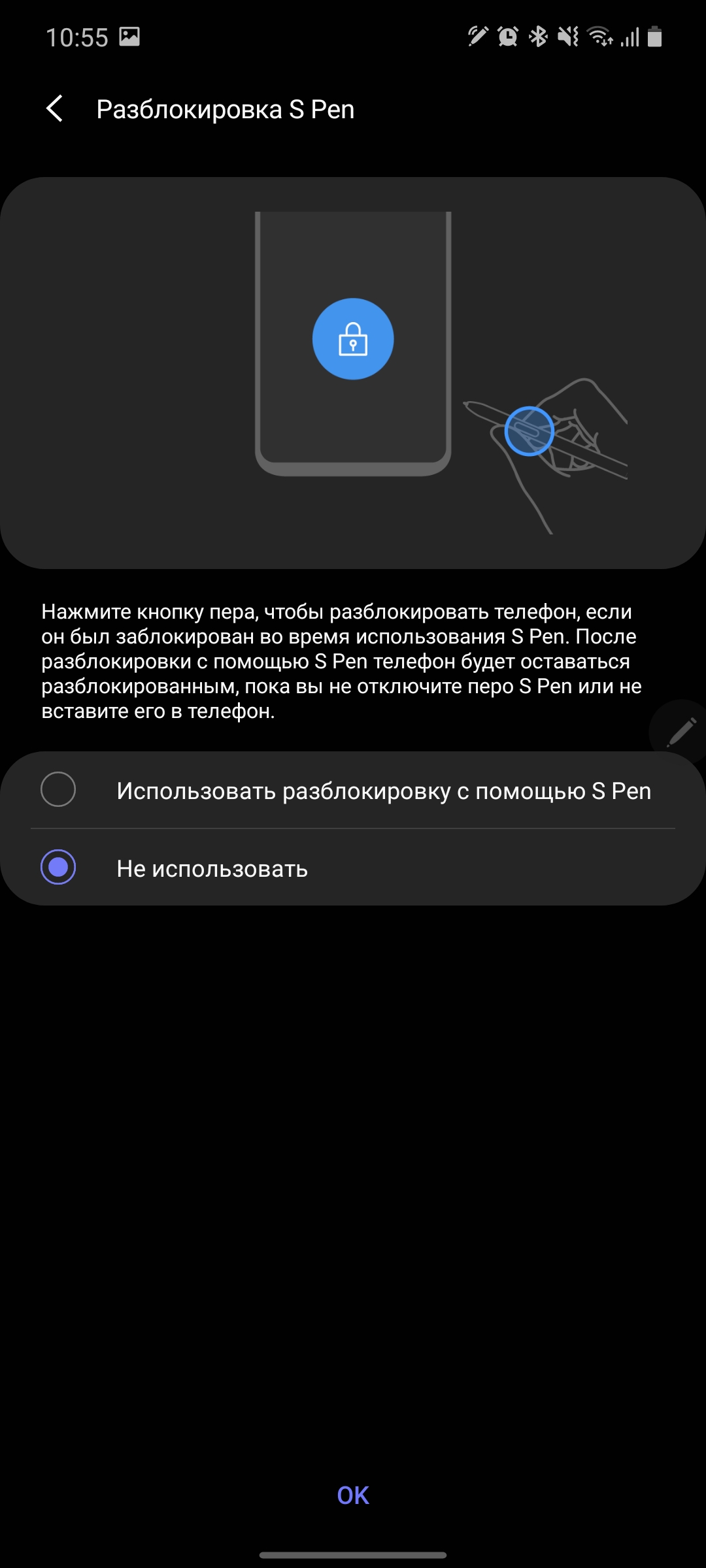Confirm with the OK button

pos(353,1495)
